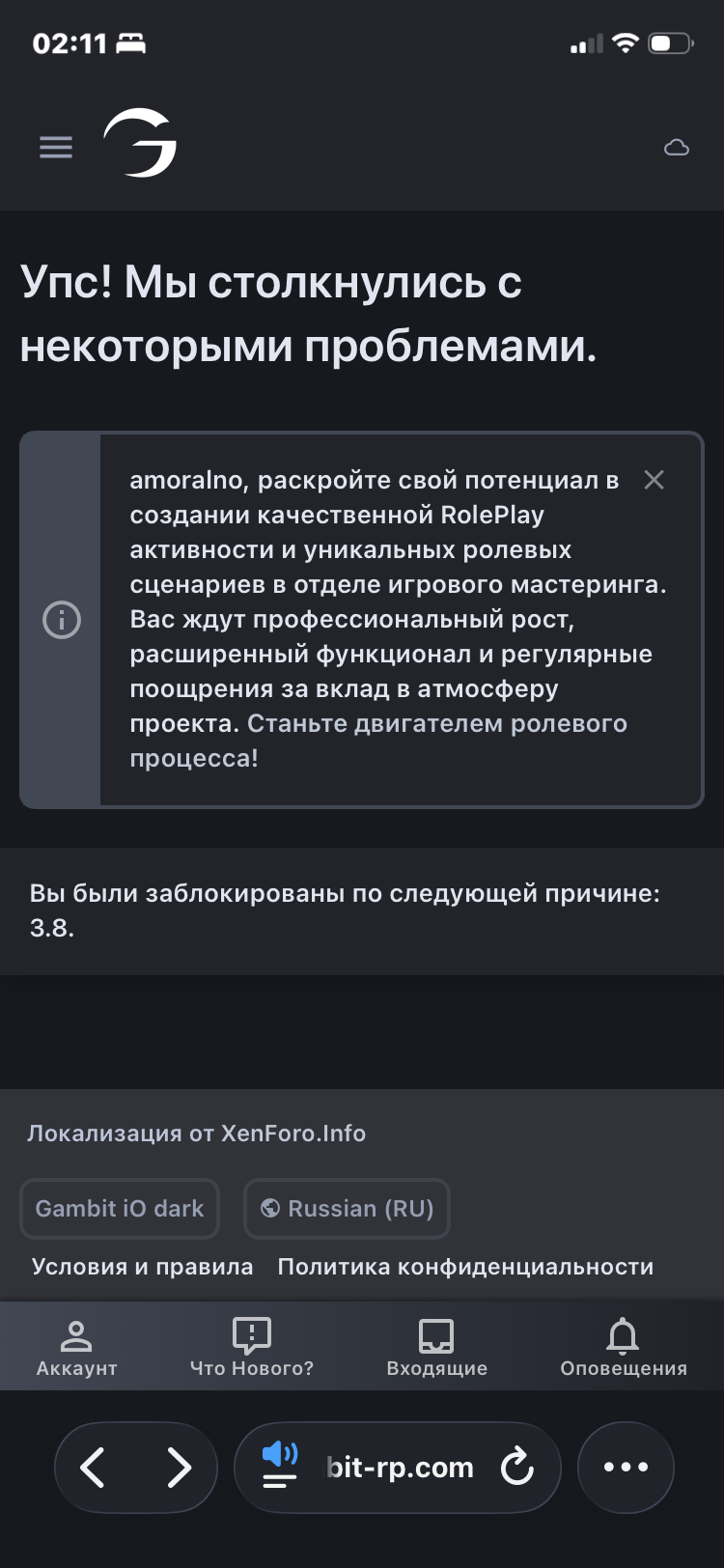Open the Russian (RU) language selector

[347, 1208]
